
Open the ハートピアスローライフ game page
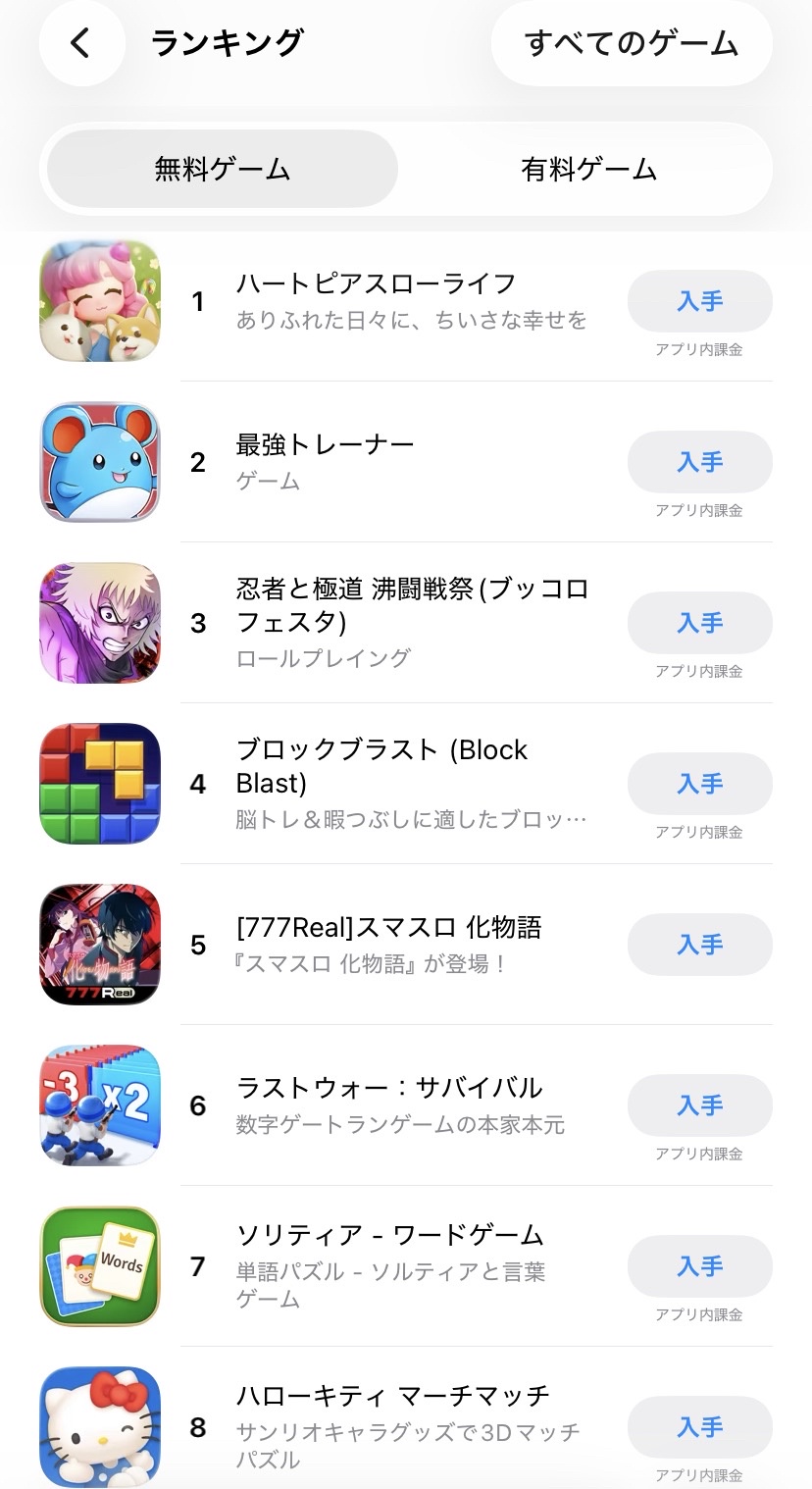tap(376, 284)
